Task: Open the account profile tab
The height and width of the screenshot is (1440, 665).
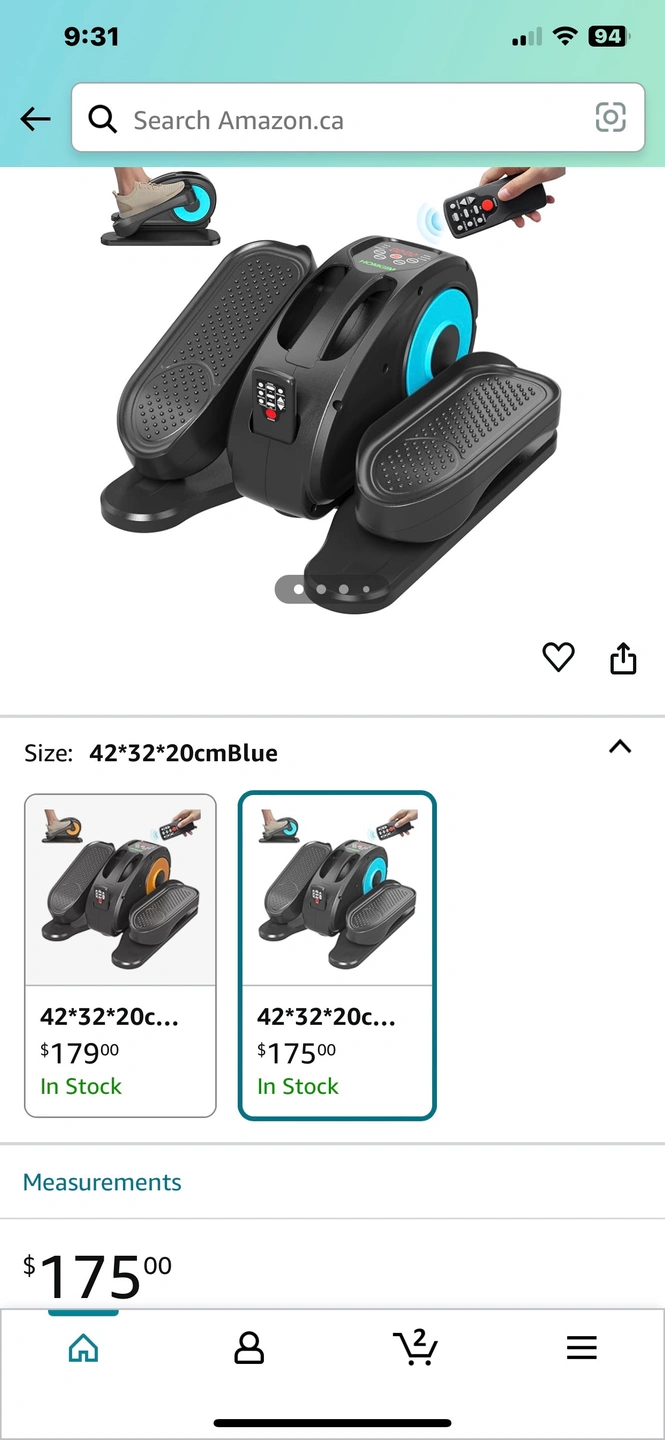Action: pyautogui.click(x=249, y=1348)
